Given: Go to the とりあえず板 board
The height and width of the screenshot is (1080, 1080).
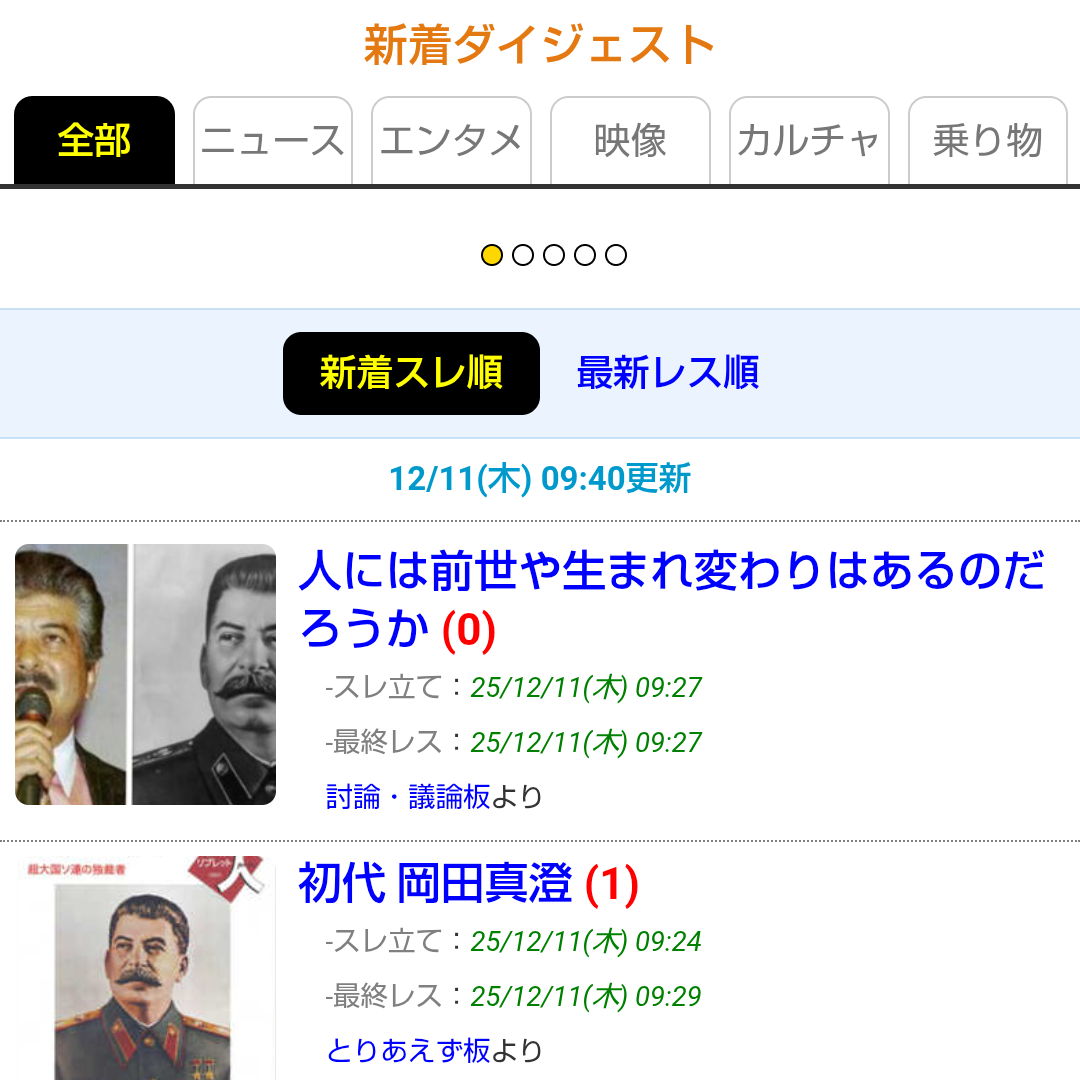Looking at the screenshot, I should tap(408, 1050).
